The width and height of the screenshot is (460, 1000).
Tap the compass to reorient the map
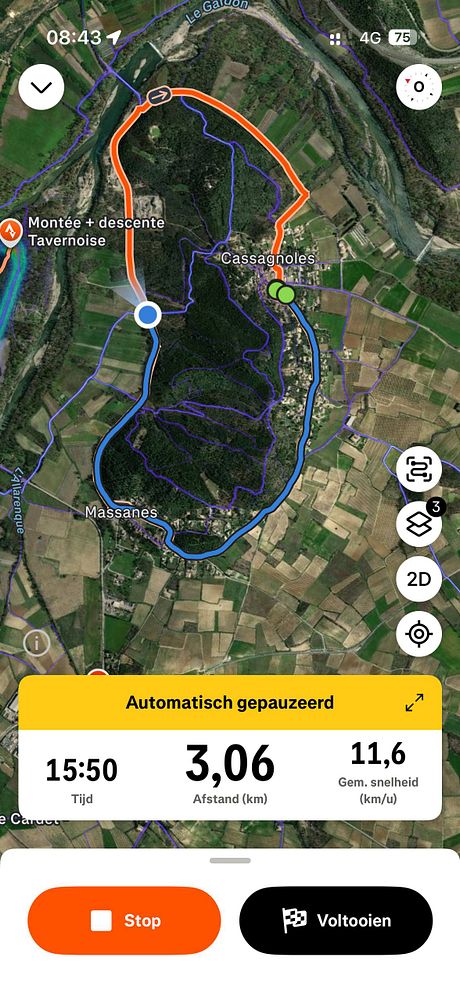pos(419,87)
